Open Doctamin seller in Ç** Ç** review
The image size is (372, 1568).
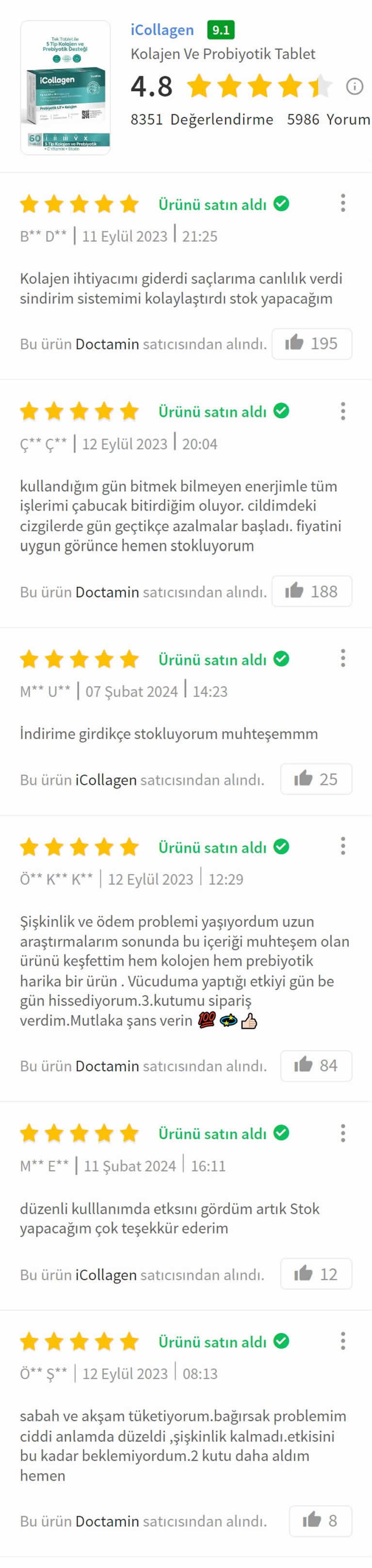click(107, 591)
